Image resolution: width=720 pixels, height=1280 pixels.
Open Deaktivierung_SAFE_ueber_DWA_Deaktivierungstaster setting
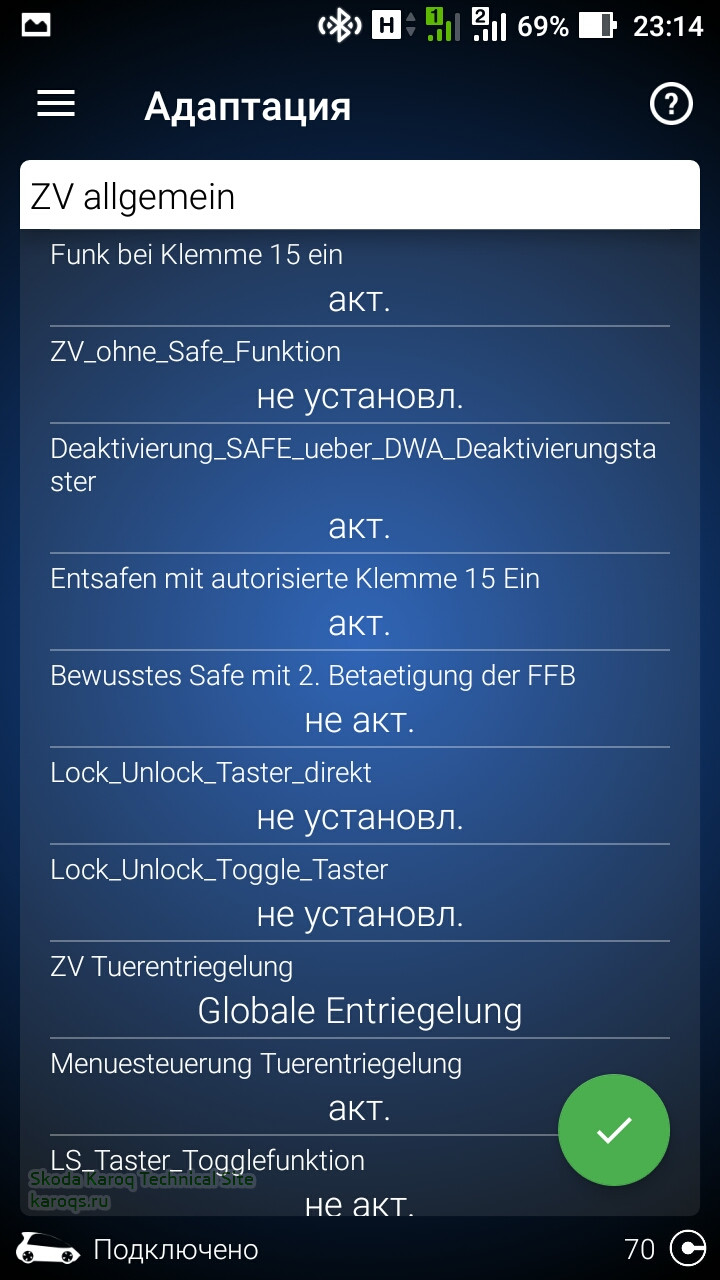[x=360, y=526]
